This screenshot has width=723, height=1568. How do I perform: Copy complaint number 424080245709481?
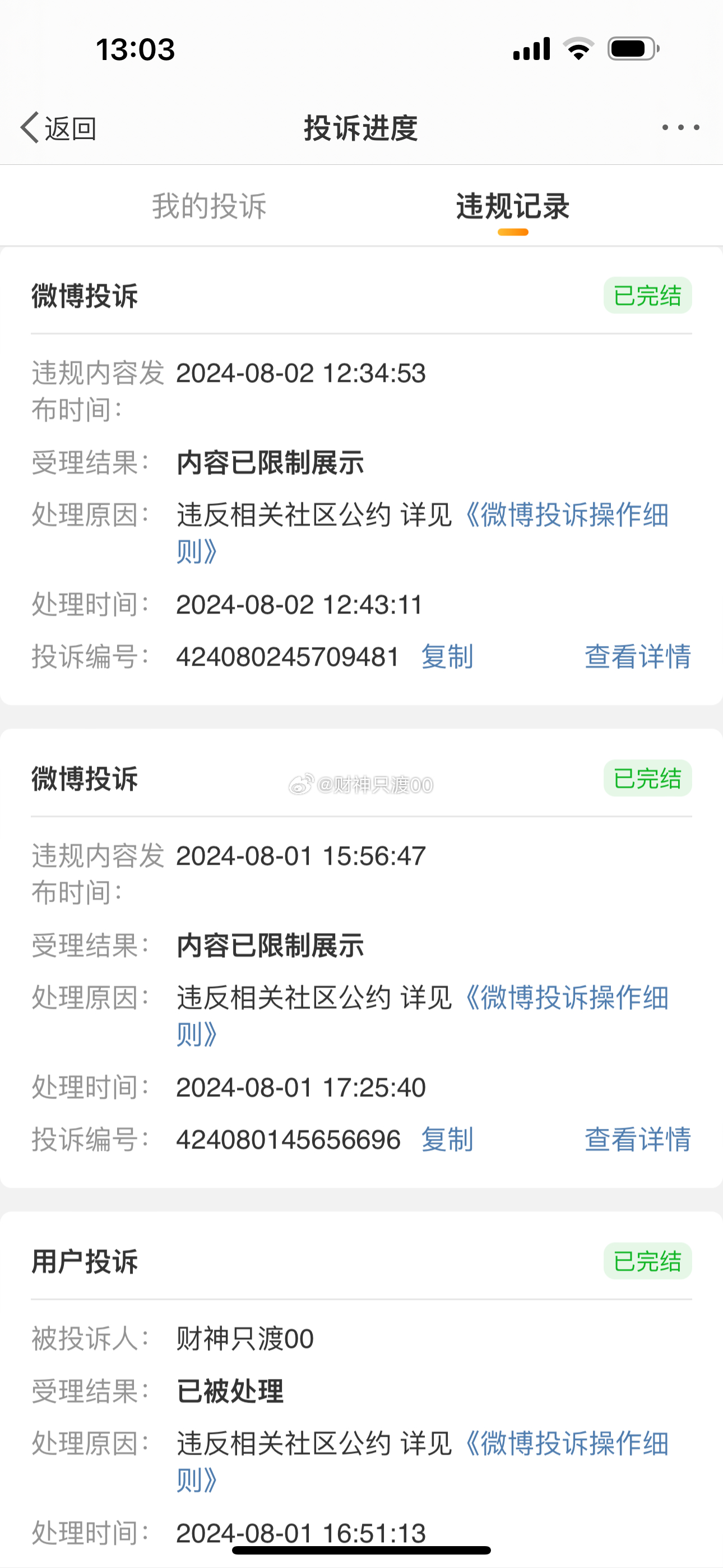tap(447, 657)
